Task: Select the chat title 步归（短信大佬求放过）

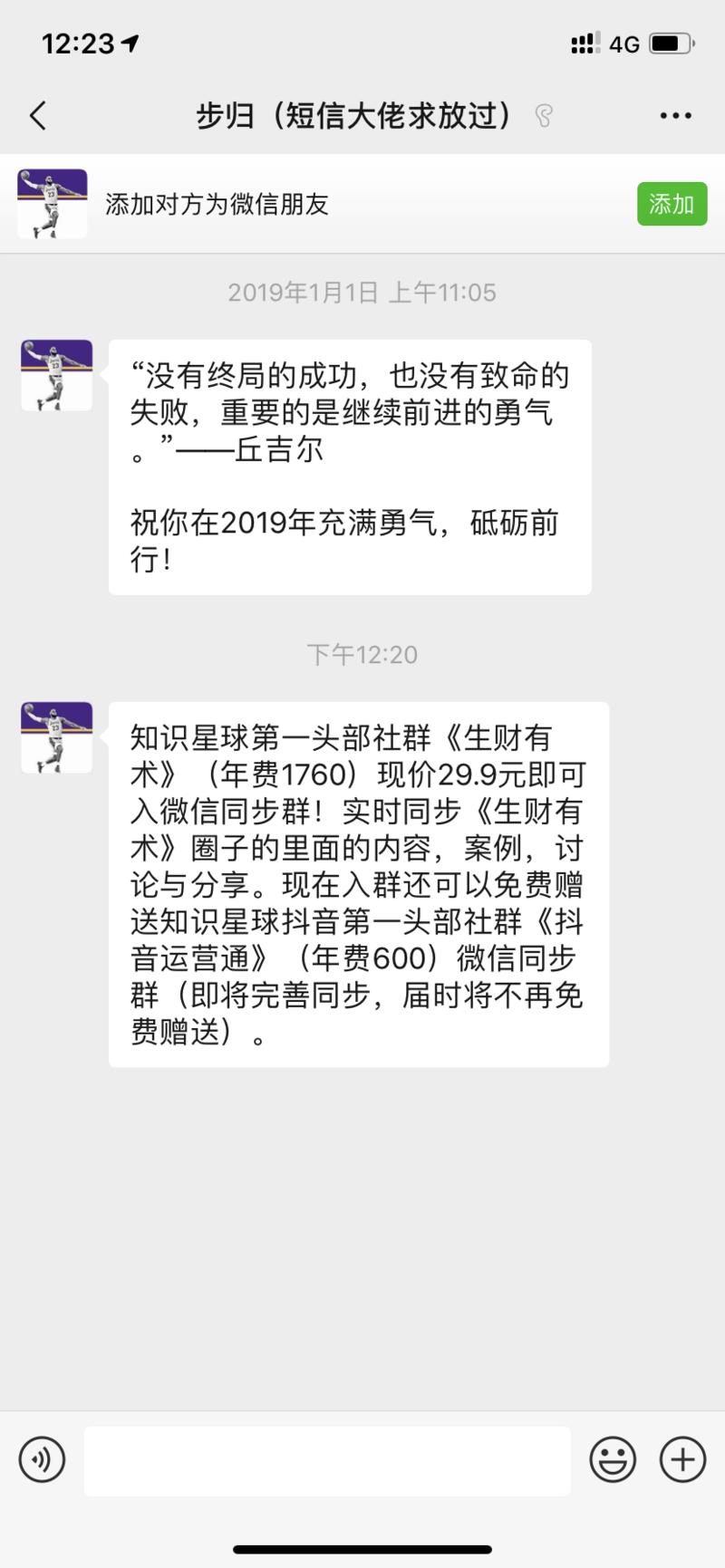Action: [x=356, y=116]
